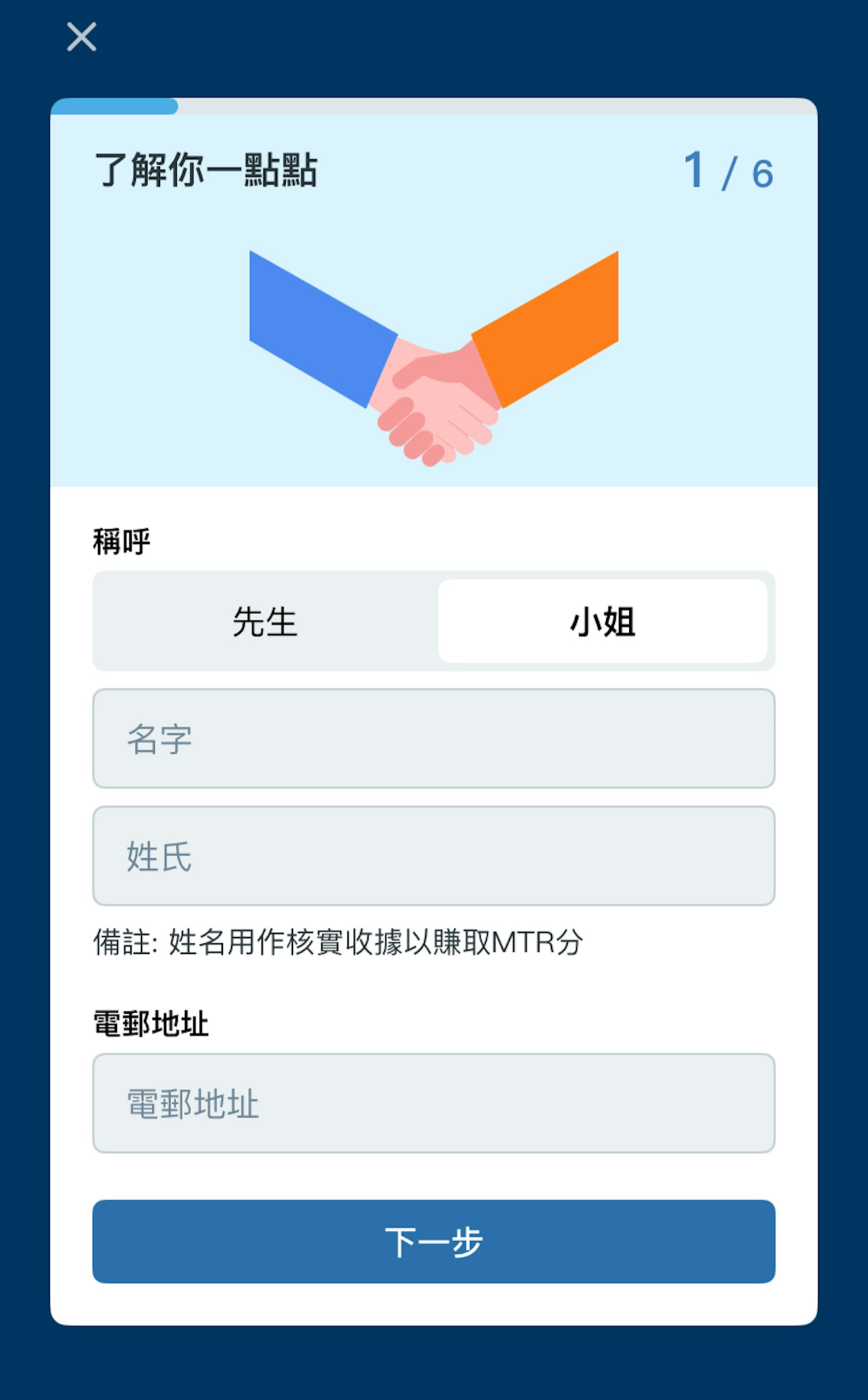868x1400 pixels.
Task: Select 小姐 as the title
Action: coord(603,621)
